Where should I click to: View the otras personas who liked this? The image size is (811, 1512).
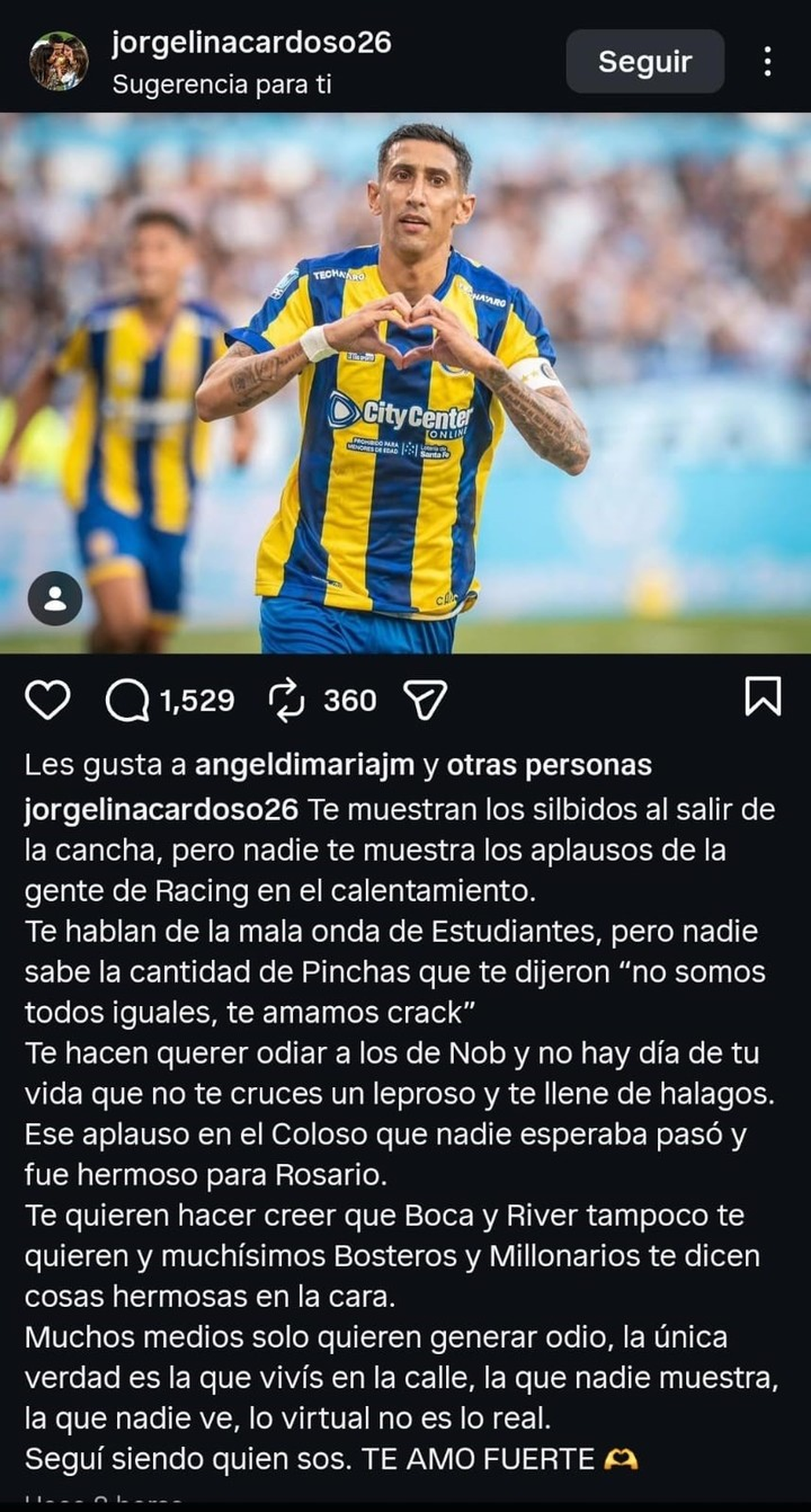pyautogui.click(x=549, y=765)
